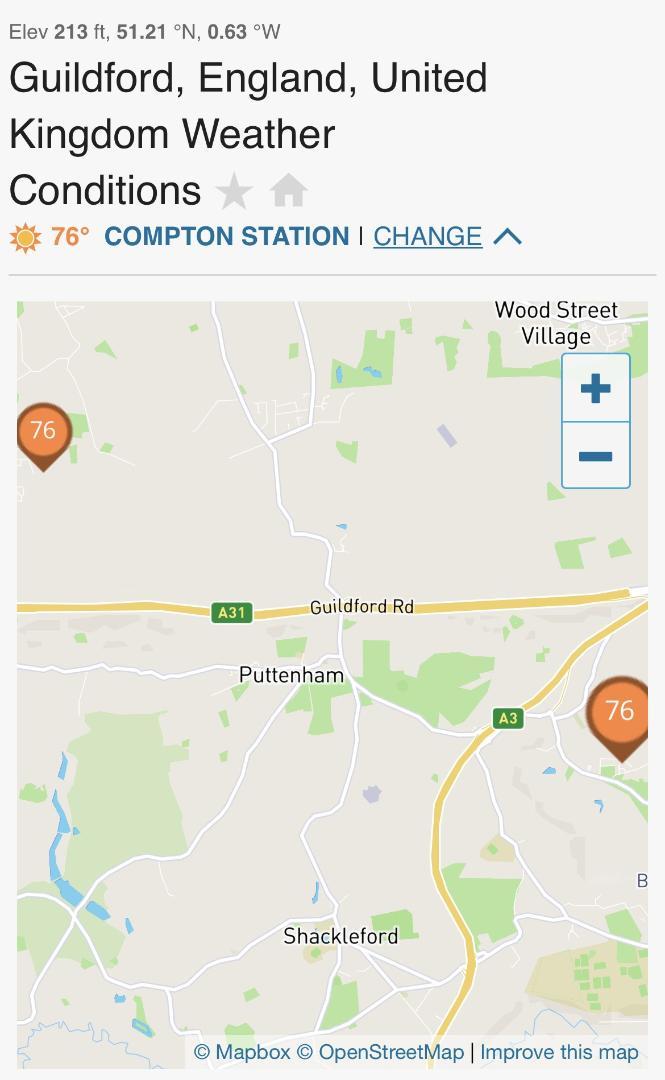Tap the CHANGE station link

click(427, 236)
